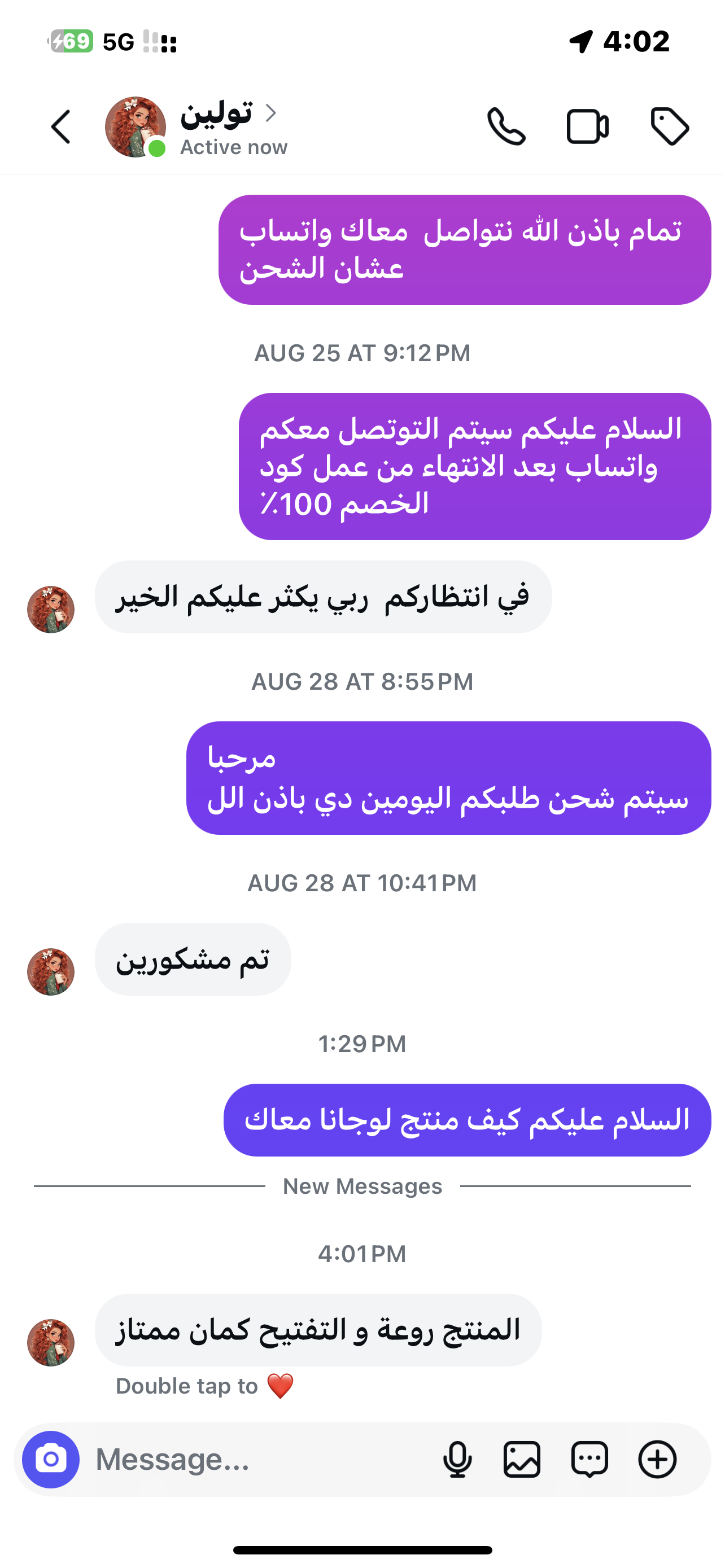Tap the avatar beside the 4:01 PM message
The height and width of the screenshot is (1568, 725).
click(51, 1343)
